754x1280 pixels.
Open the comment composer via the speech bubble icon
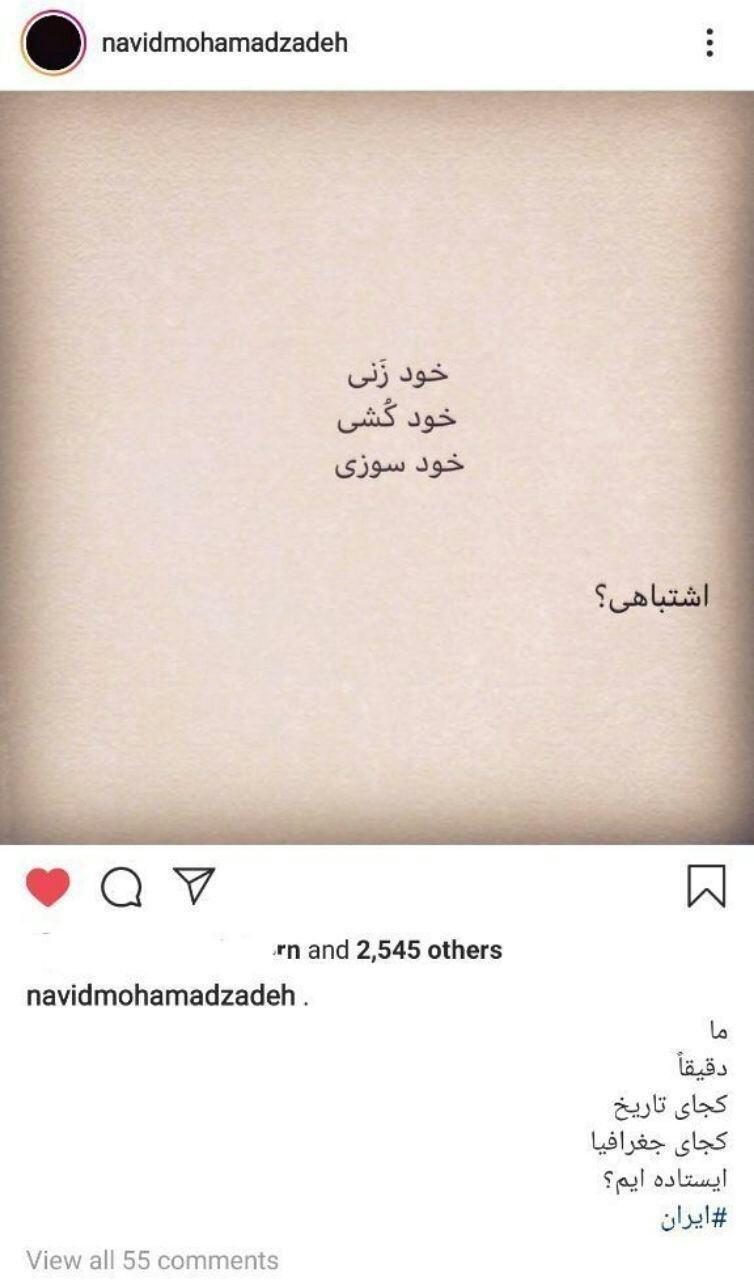pyautogui.click(x=119, y=884)
